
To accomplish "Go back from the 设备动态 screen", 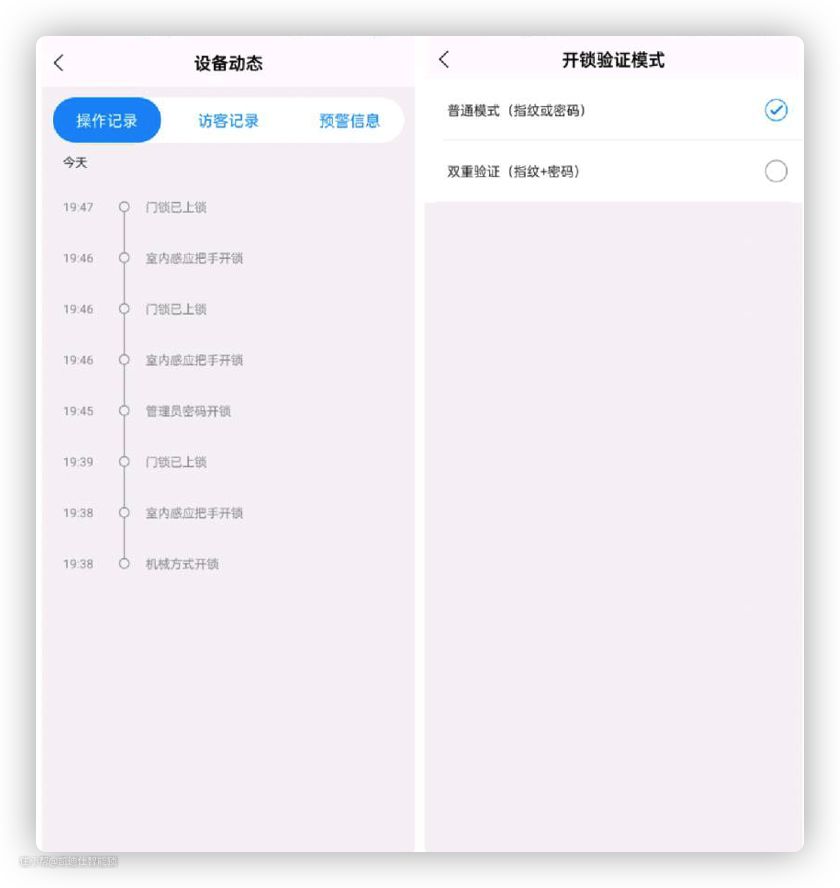I will click(58, 63).
